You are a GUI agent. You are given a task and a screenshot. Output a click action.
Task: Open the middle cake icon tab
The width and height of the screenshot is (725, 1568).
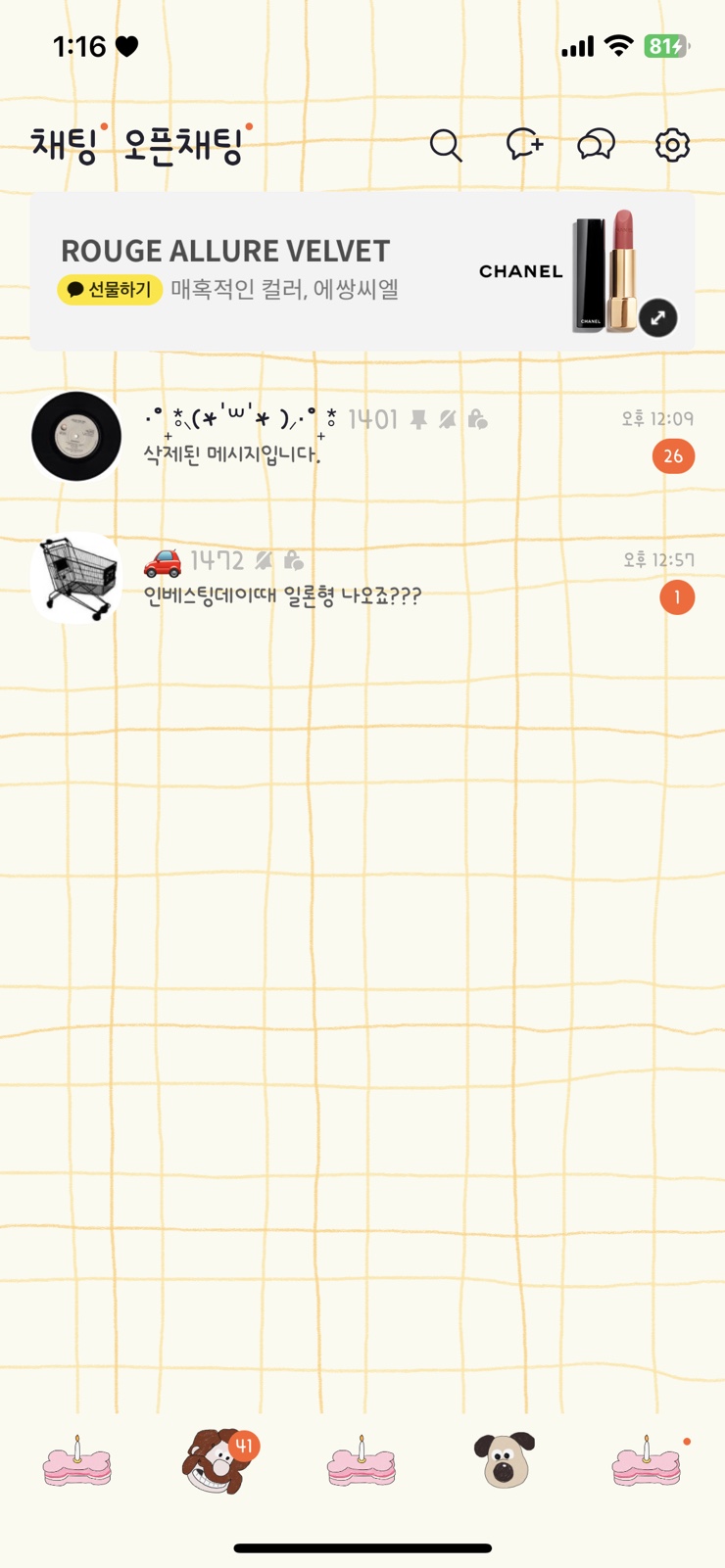[x=362, y=1462]
